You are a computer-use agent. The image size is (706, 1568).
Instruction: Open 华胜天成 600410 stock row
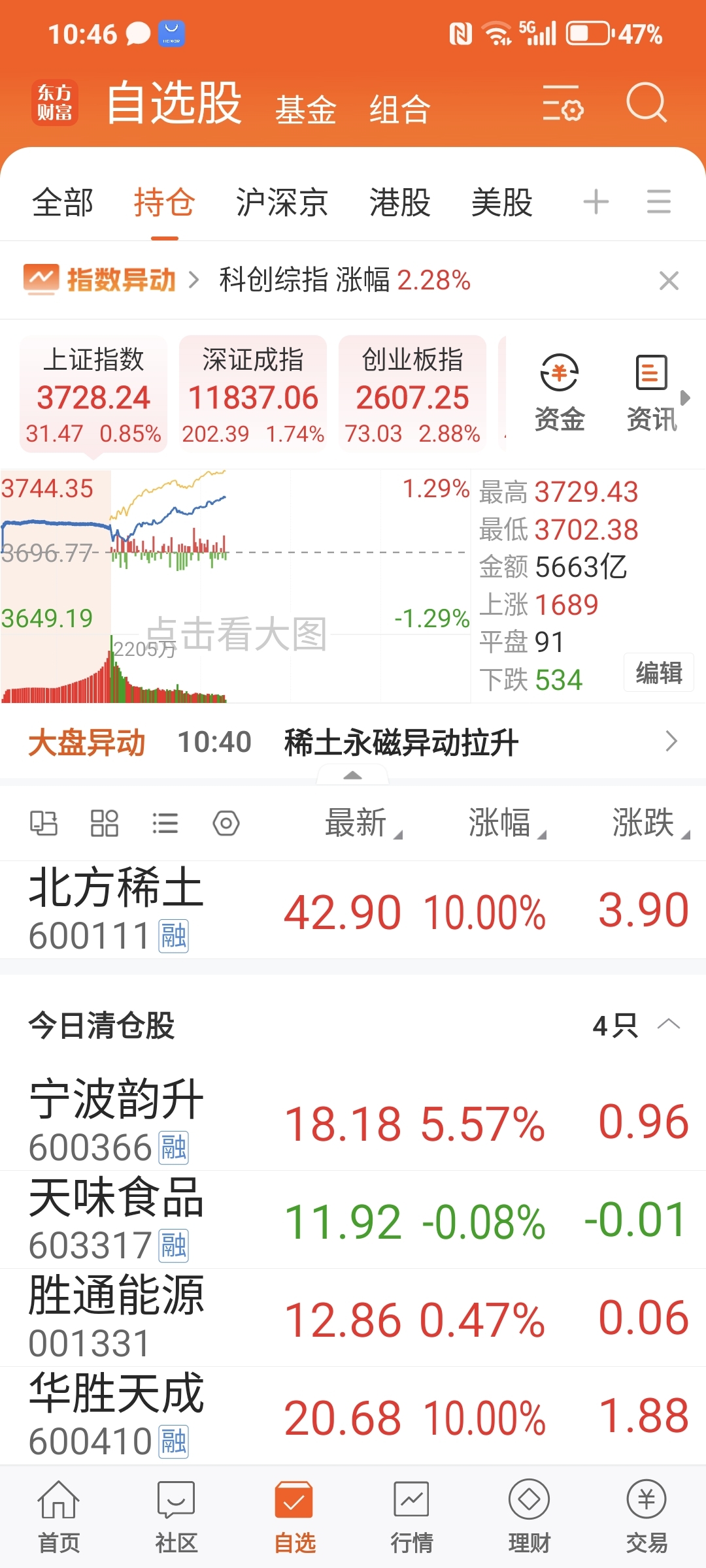point(353,1415)
